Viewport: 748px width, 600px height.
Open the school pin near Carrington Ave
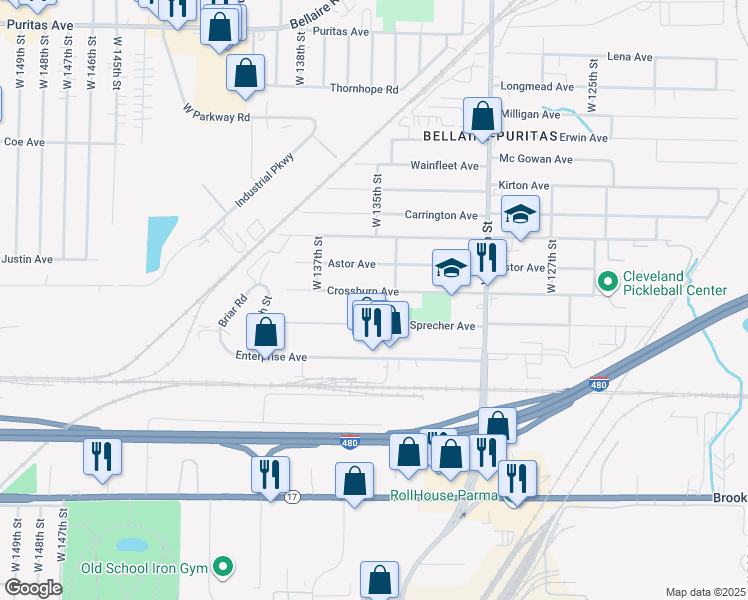click(520, 217)
